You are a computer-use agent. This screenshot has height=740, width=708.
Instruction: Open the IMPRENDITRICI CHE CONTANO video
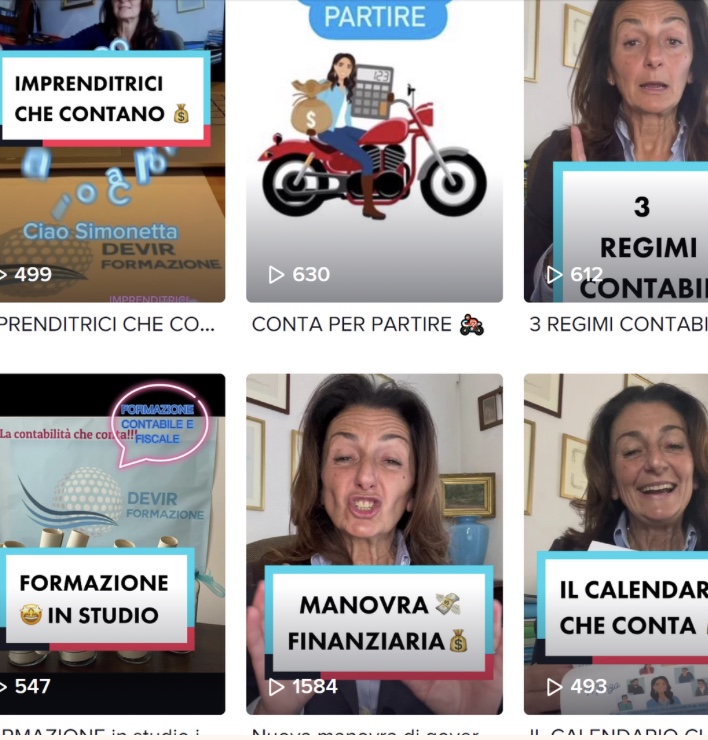110,160
